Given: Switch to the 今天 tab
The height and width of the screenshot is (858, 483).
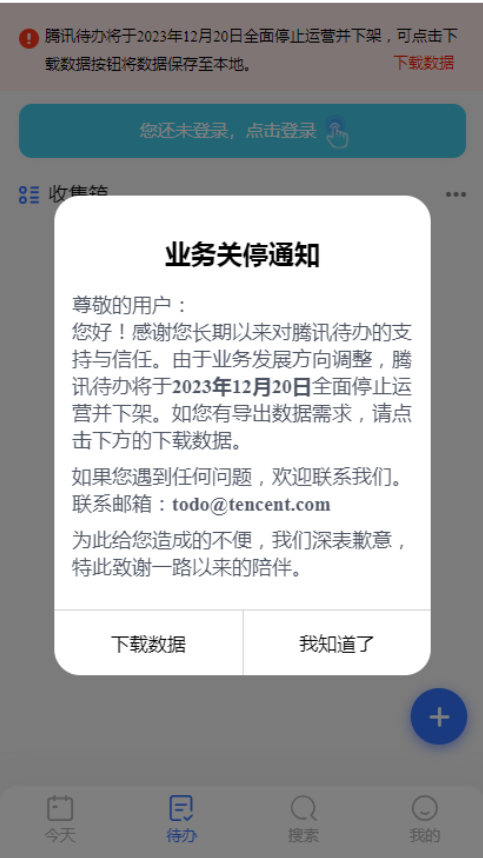Looking at the screenshot, I should click(60, 819).
